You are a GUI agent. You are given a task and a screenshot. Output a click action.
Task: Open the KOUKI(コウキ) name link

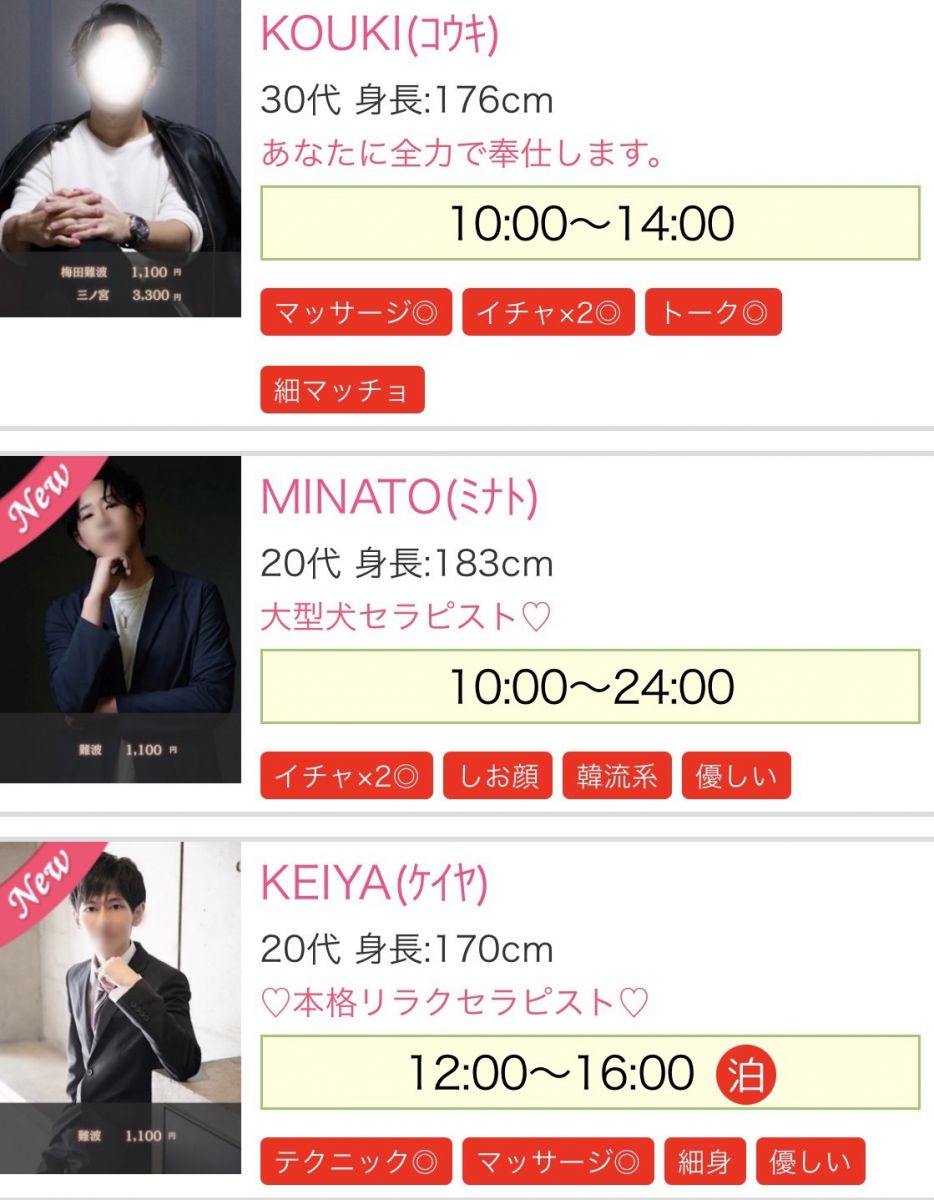click(379, 35)
